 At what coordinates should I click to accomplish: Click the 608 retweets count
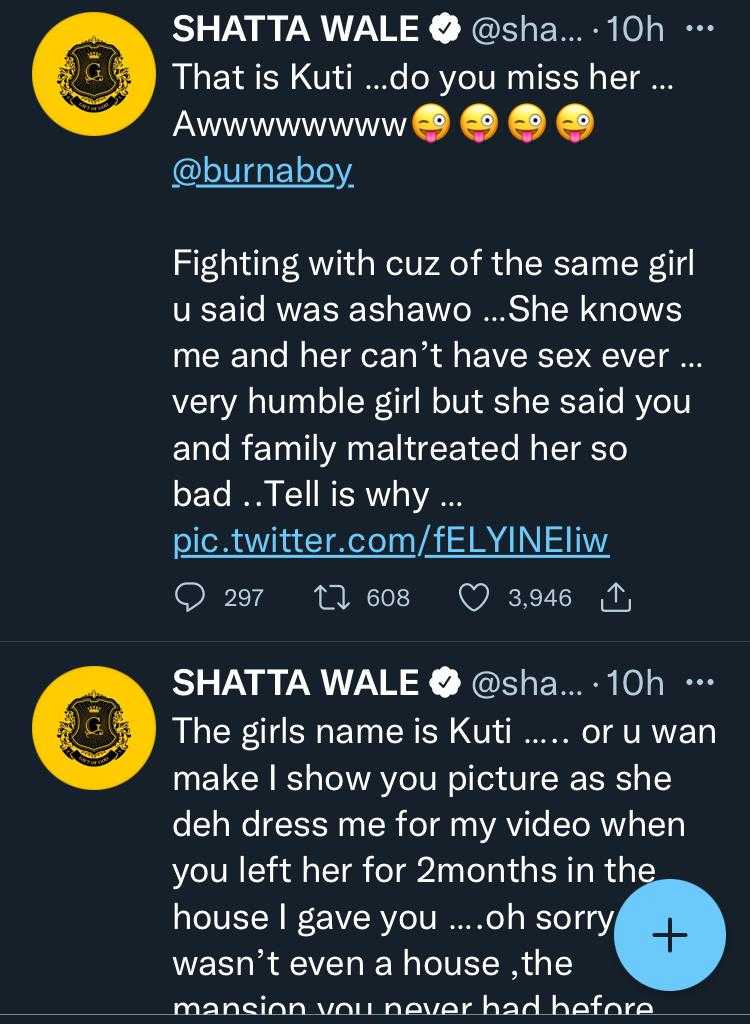(x=387, y=597)
